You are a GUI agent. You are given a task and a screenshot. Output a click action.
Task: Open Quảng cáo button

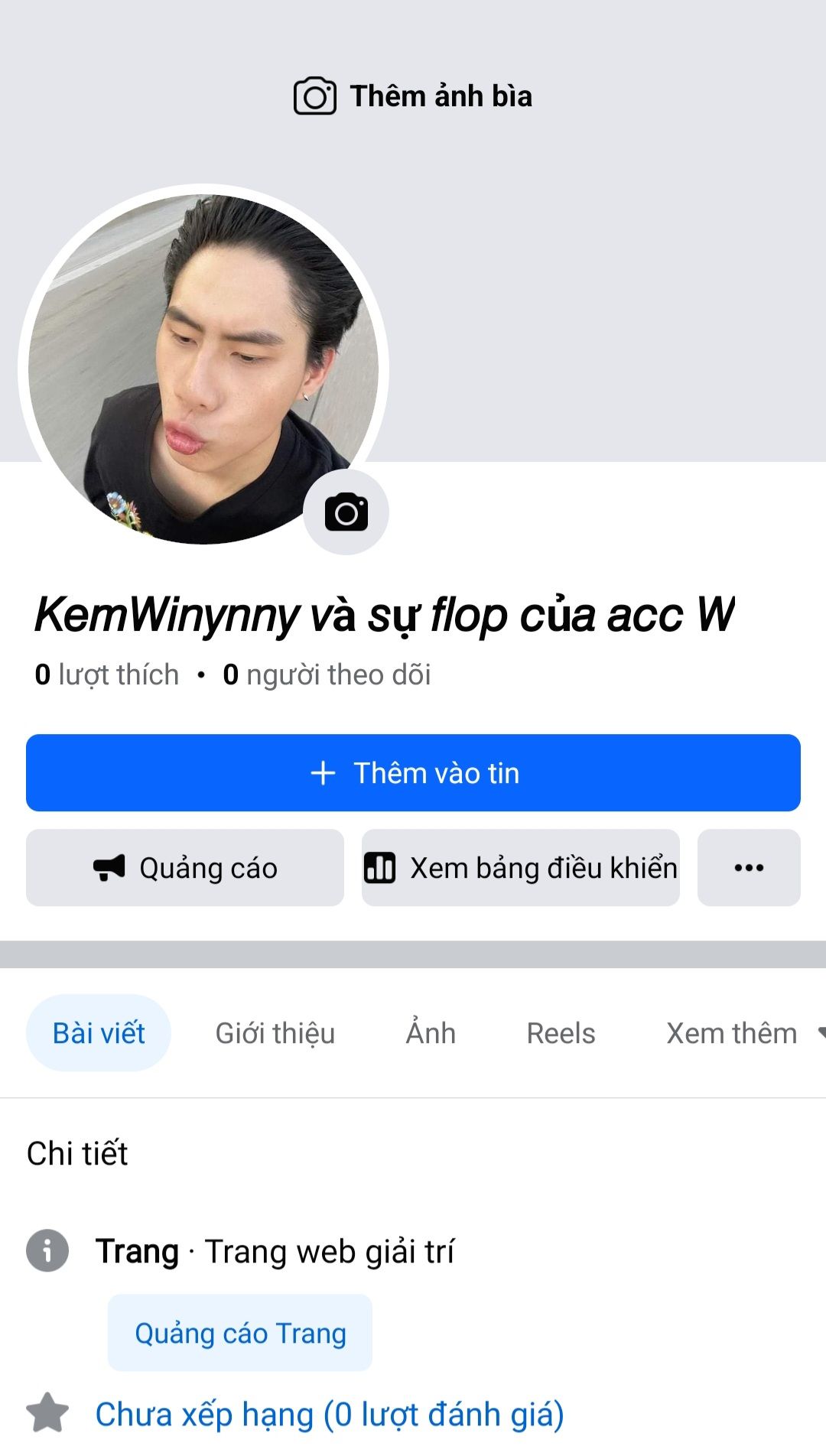coord(185,868)
